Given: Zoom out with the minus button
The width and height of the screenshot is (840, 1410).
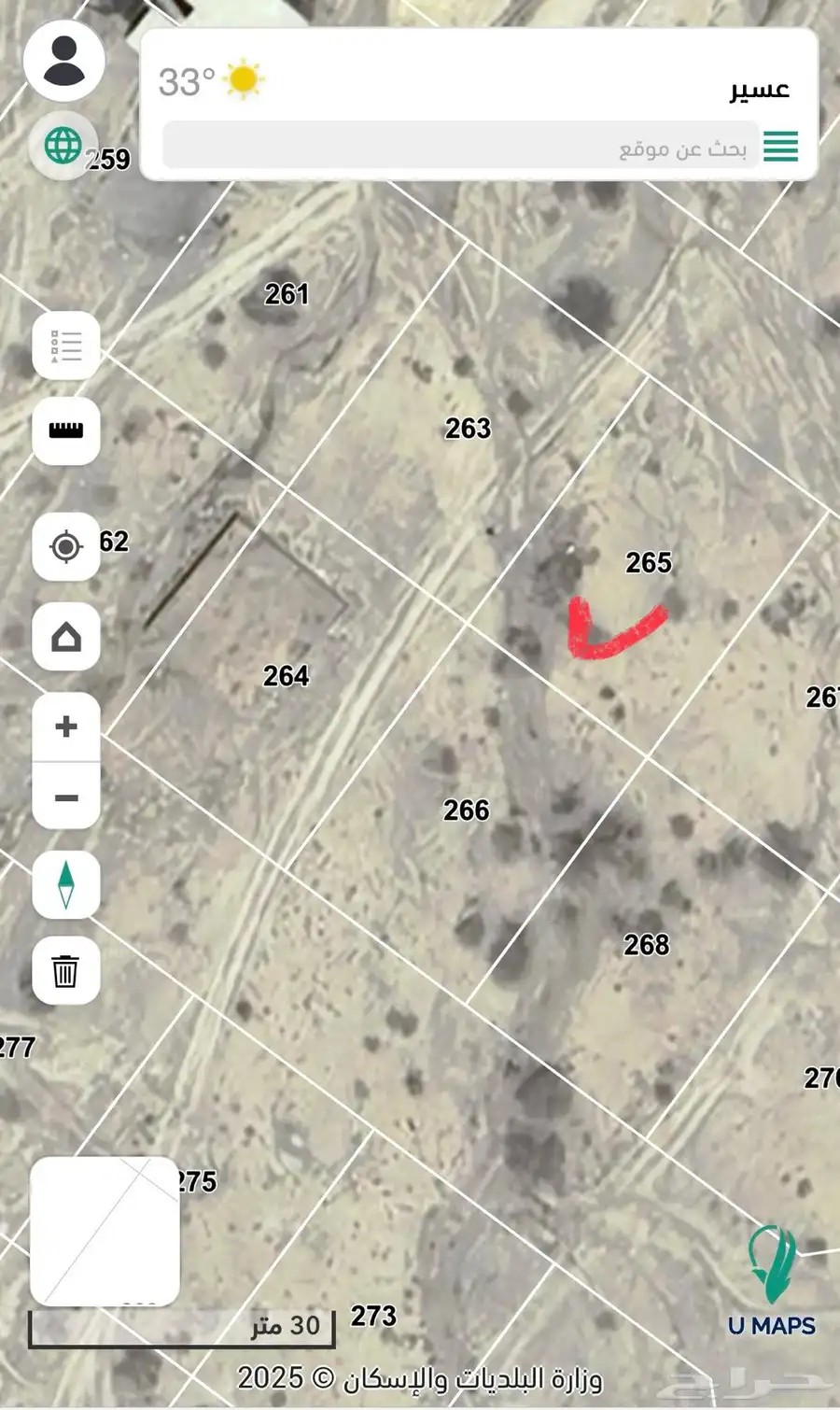Looking at the screenshot, I should point(65,797).
